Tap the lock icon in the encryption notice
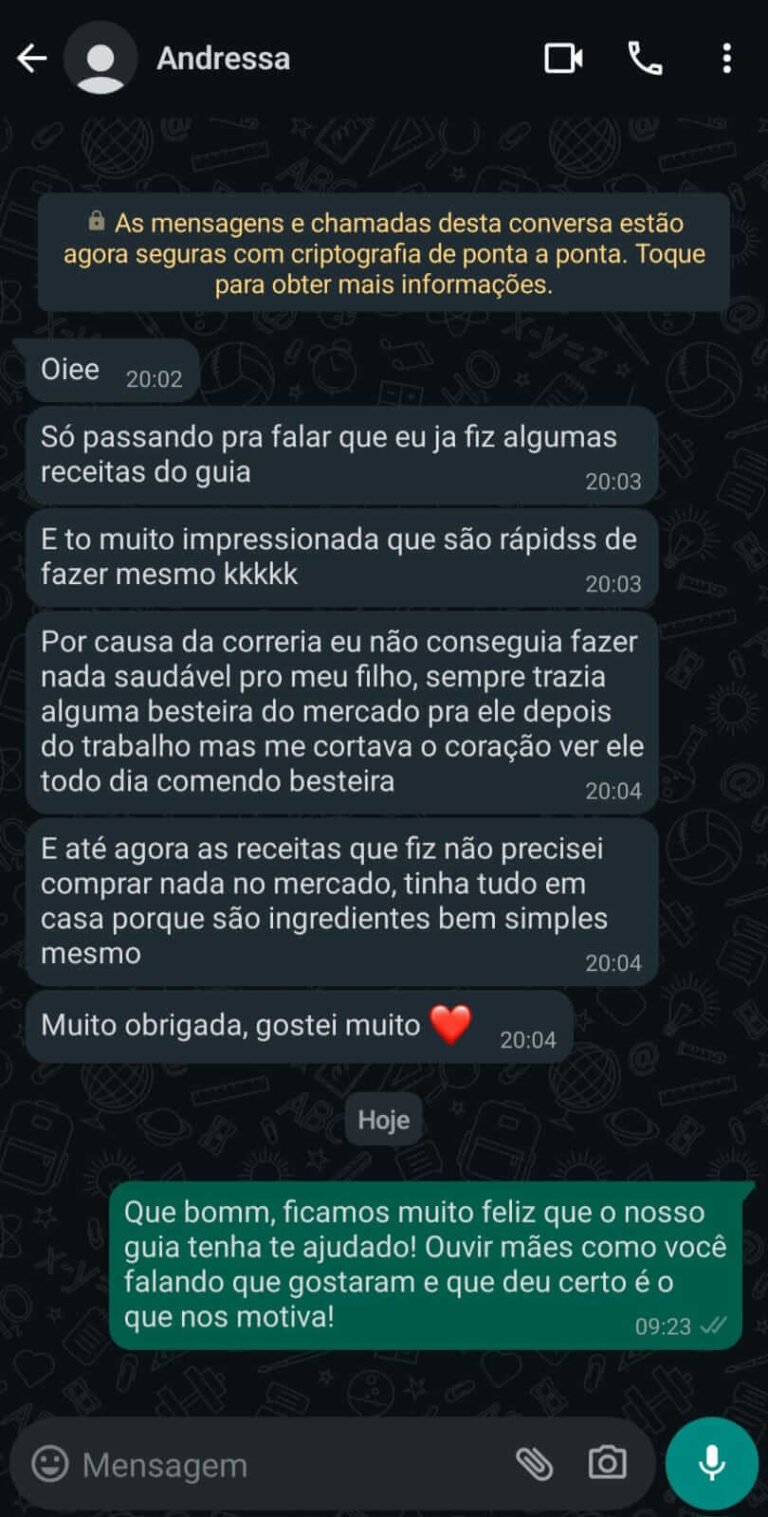 98,220
